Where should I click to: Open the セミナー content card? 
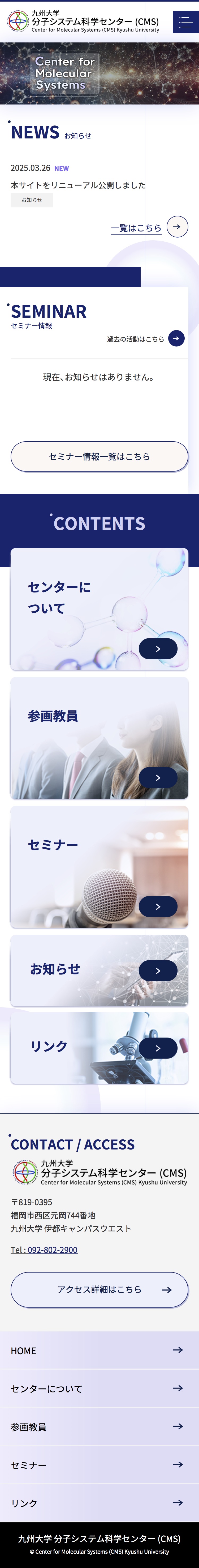pos(99,866)
